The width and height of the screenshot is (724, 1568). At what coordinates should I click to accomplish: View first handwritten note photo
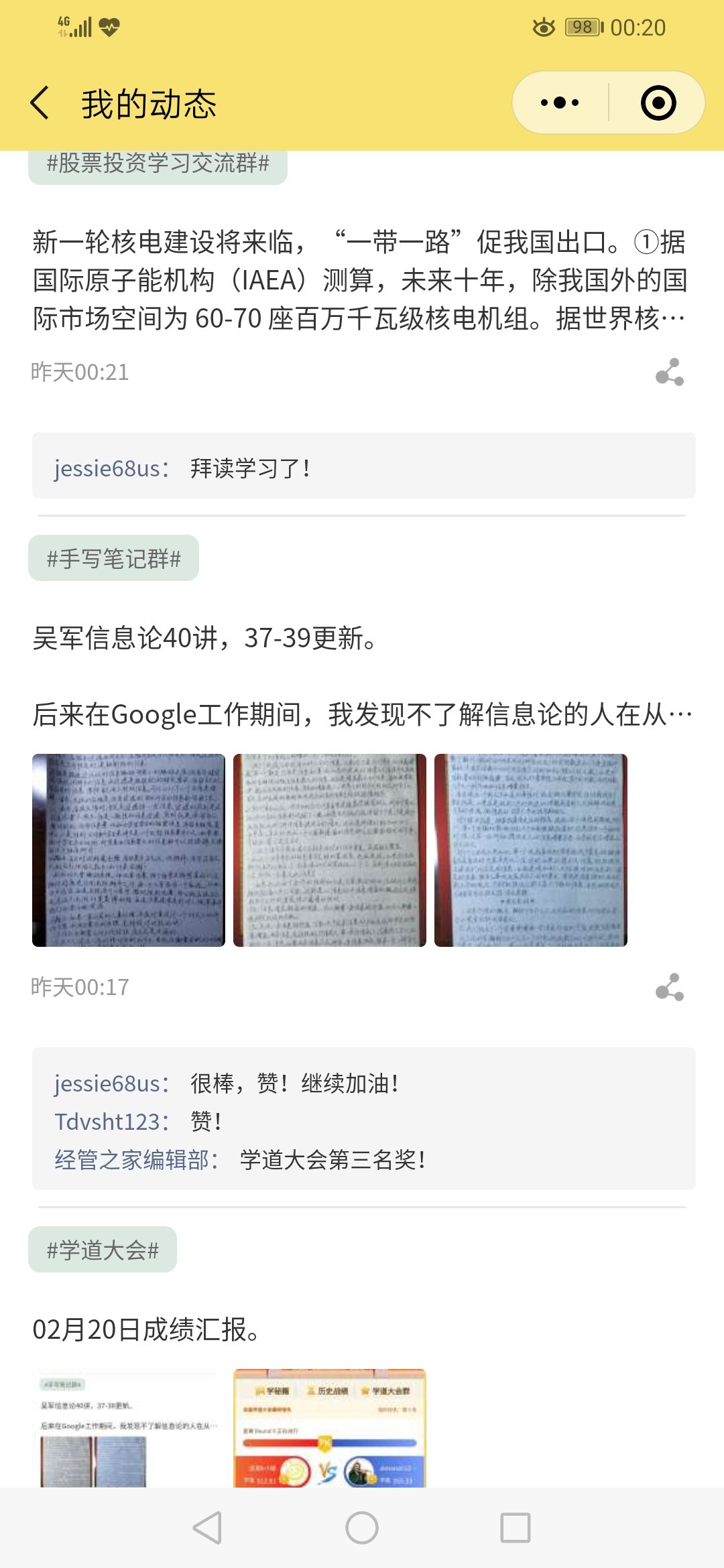[129, 850]
